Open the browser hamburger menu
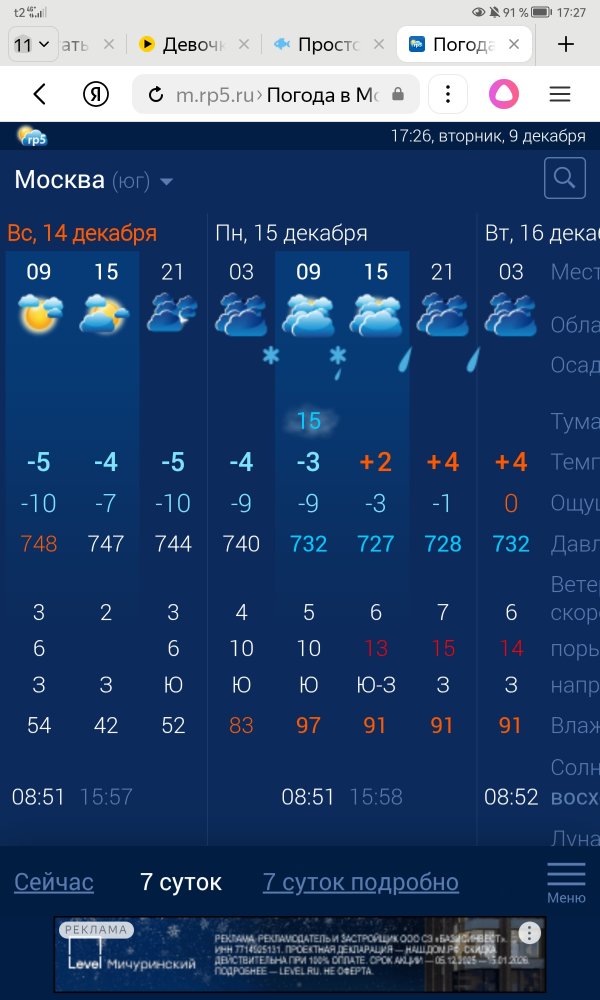 [560, 95]
